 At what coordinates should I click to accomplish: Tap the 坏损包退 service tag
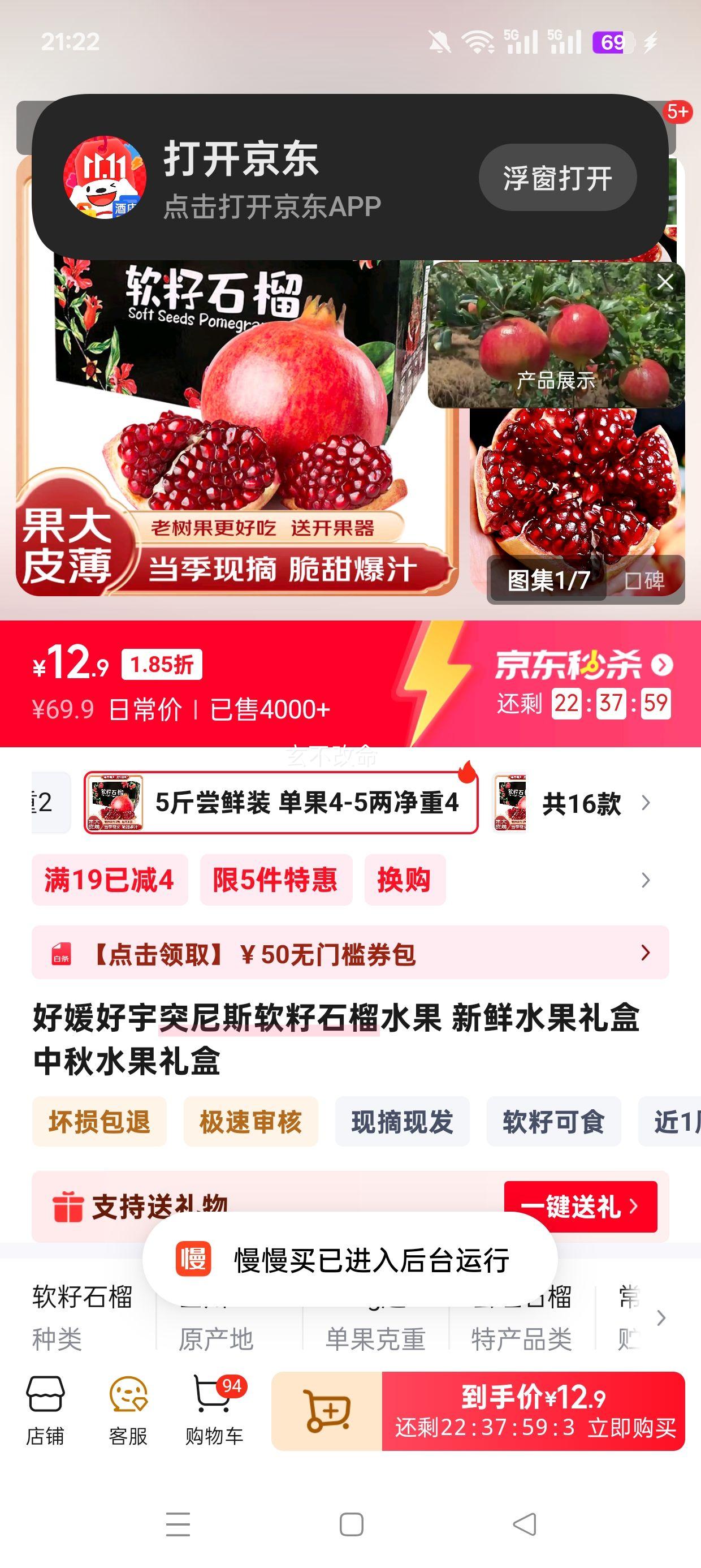click(x=99, y=1121)
